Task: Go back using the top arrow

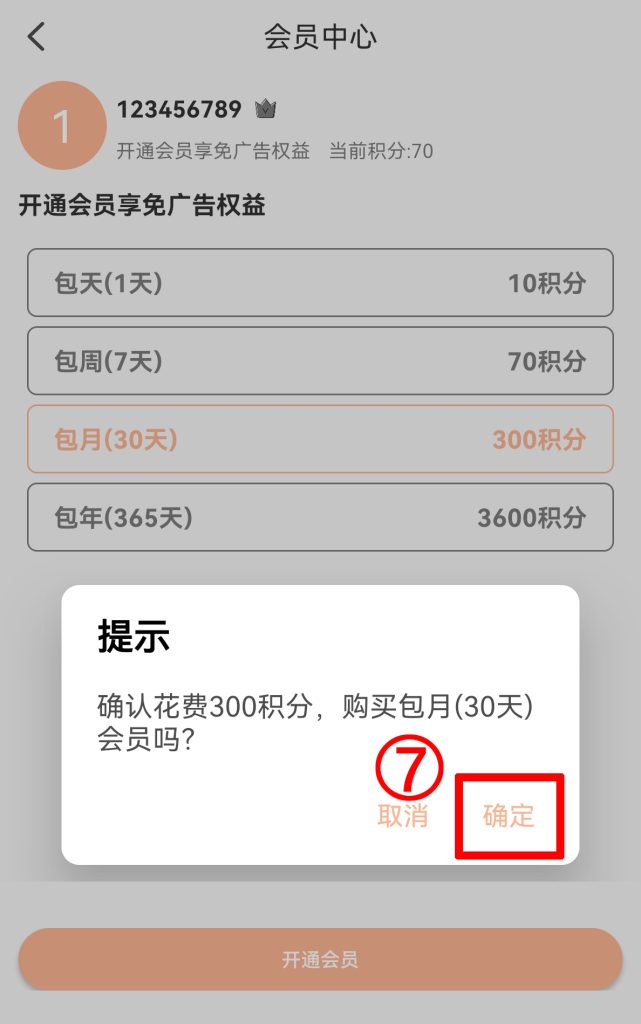Action: 37,38
